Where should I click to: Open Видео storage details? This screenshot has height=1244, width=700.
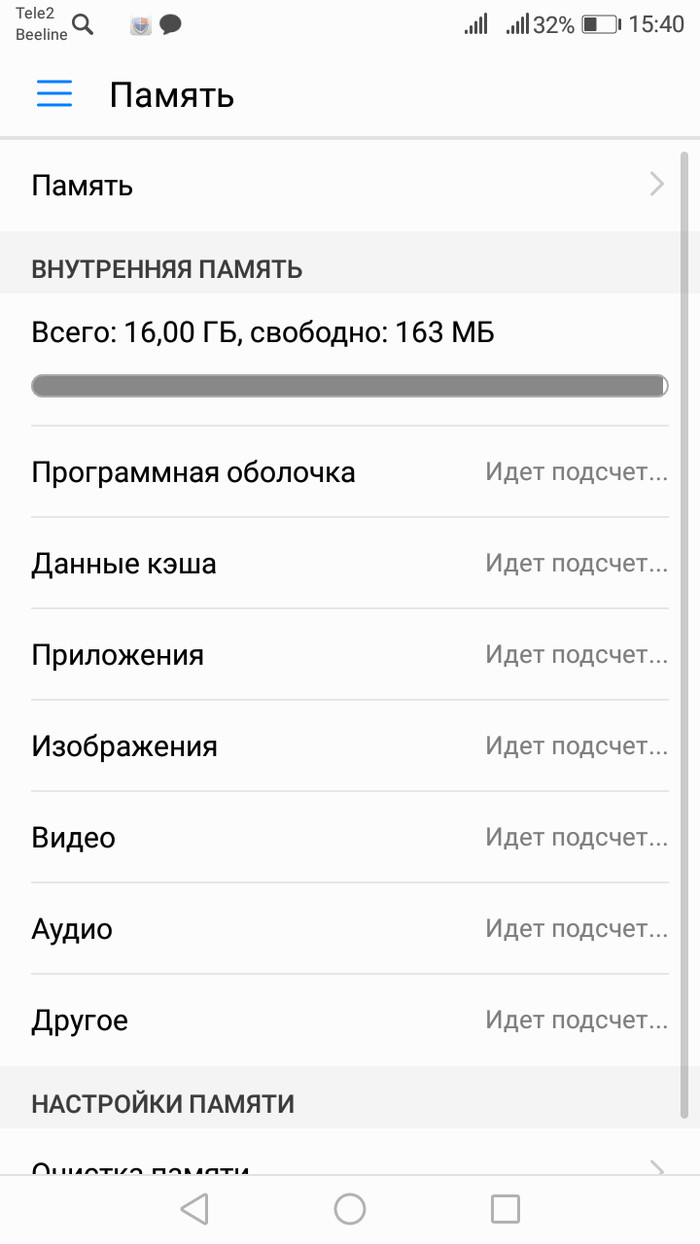(349, 838)
